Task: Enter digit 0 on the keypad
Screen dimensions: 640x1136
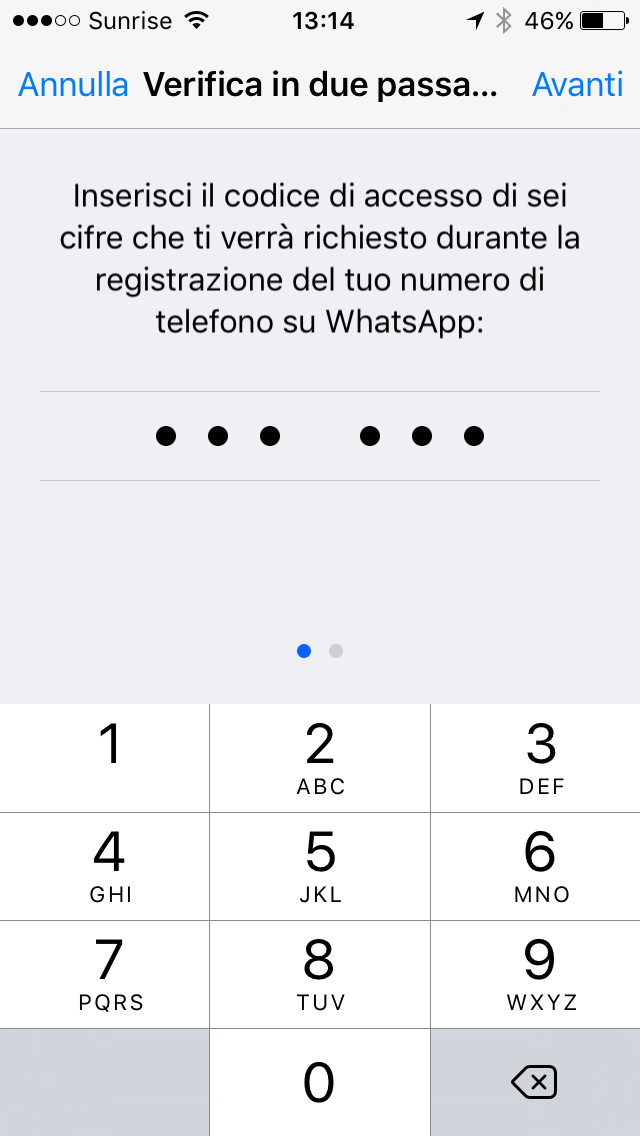Action: [x=320, y=1082]
